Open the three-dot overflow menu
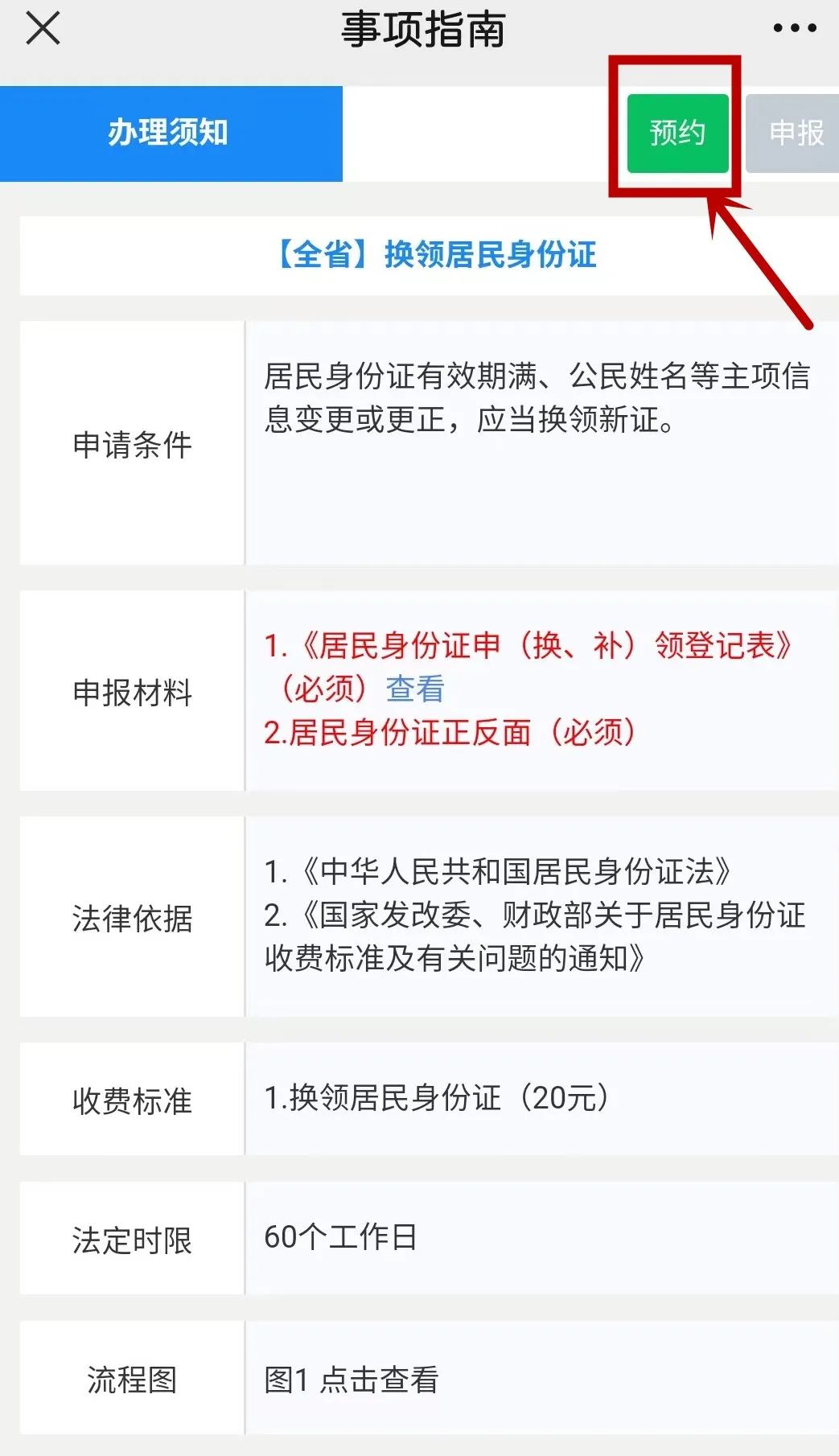Viewport: 839px width, 1456px height. click(x=794, y=29)
